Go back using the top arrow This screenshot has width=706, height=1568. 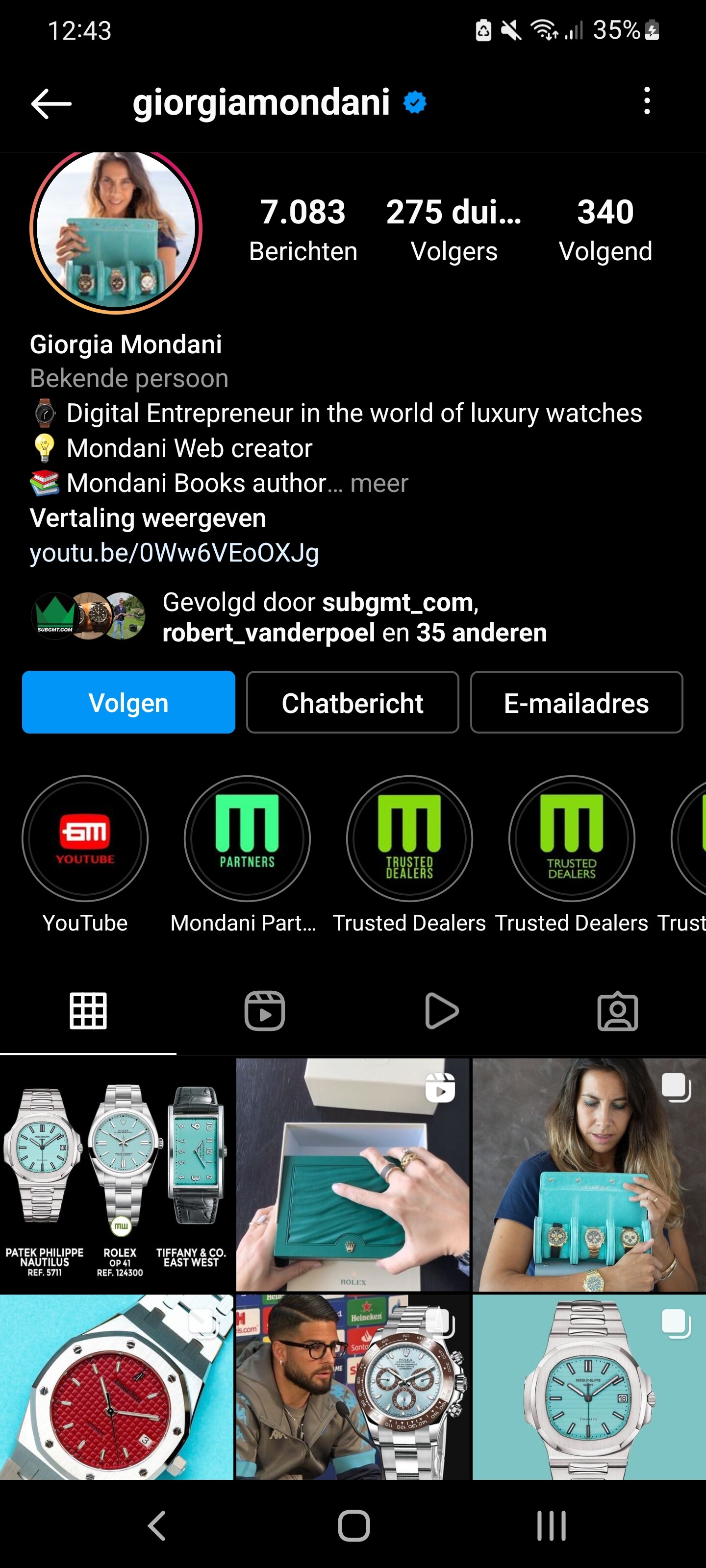point(51,103)
